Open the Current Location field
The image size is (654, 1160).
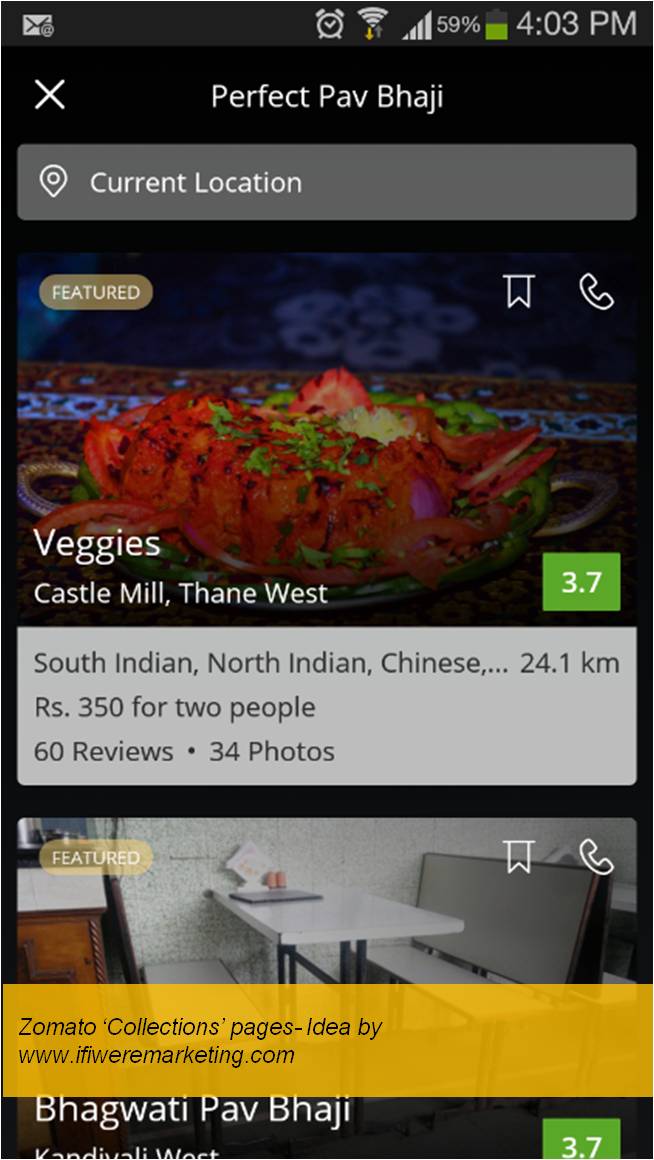326,182
